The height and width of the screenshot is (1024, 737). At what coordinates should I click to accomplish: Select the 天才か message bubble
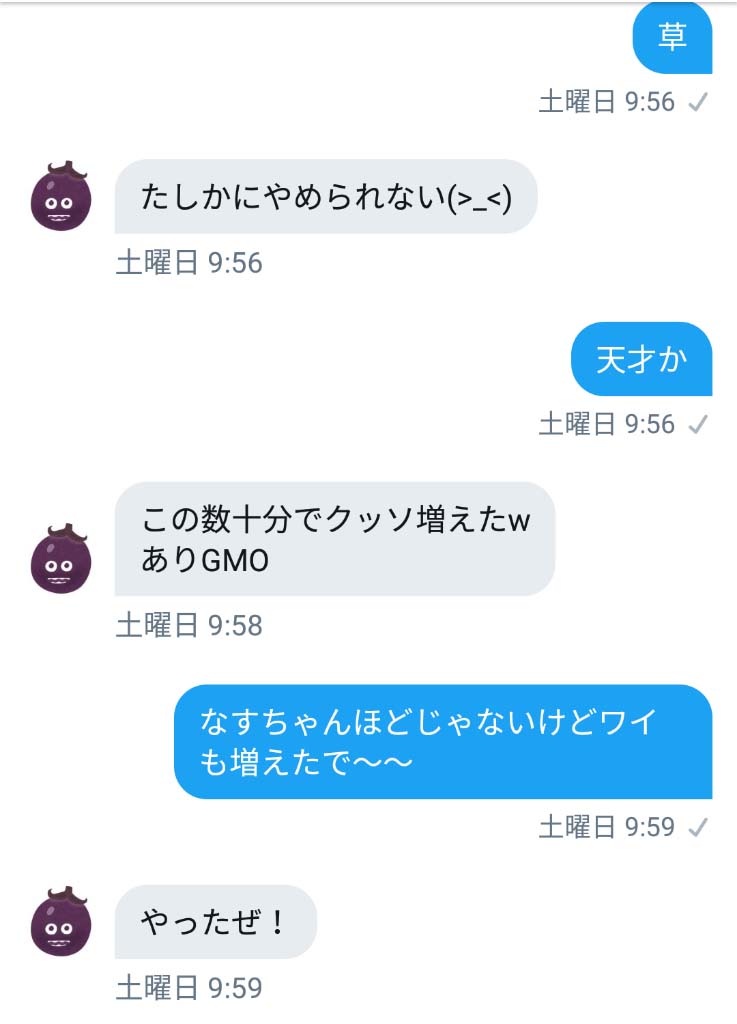641,359
